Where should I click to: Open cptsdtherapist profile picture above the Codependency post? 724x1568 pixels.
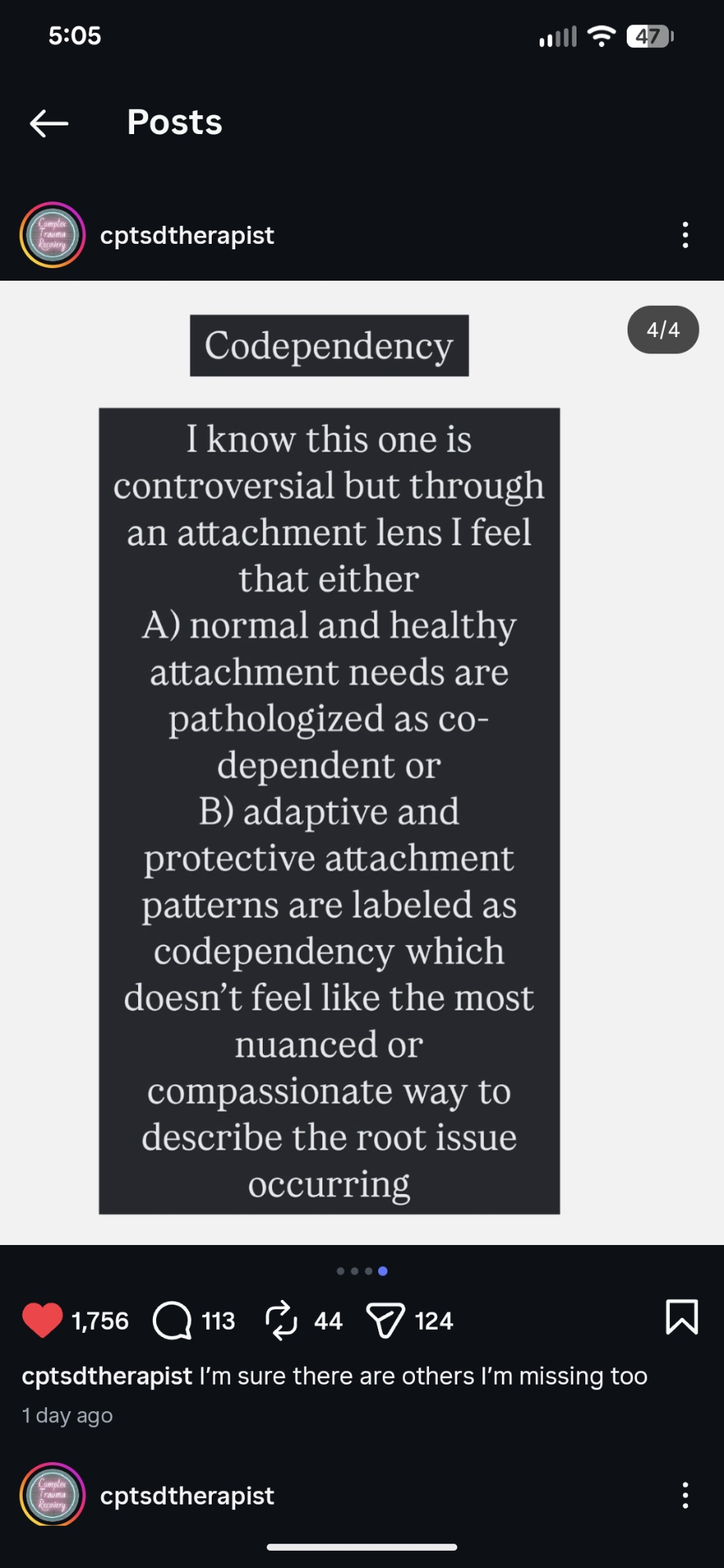(x=53, y=235)
